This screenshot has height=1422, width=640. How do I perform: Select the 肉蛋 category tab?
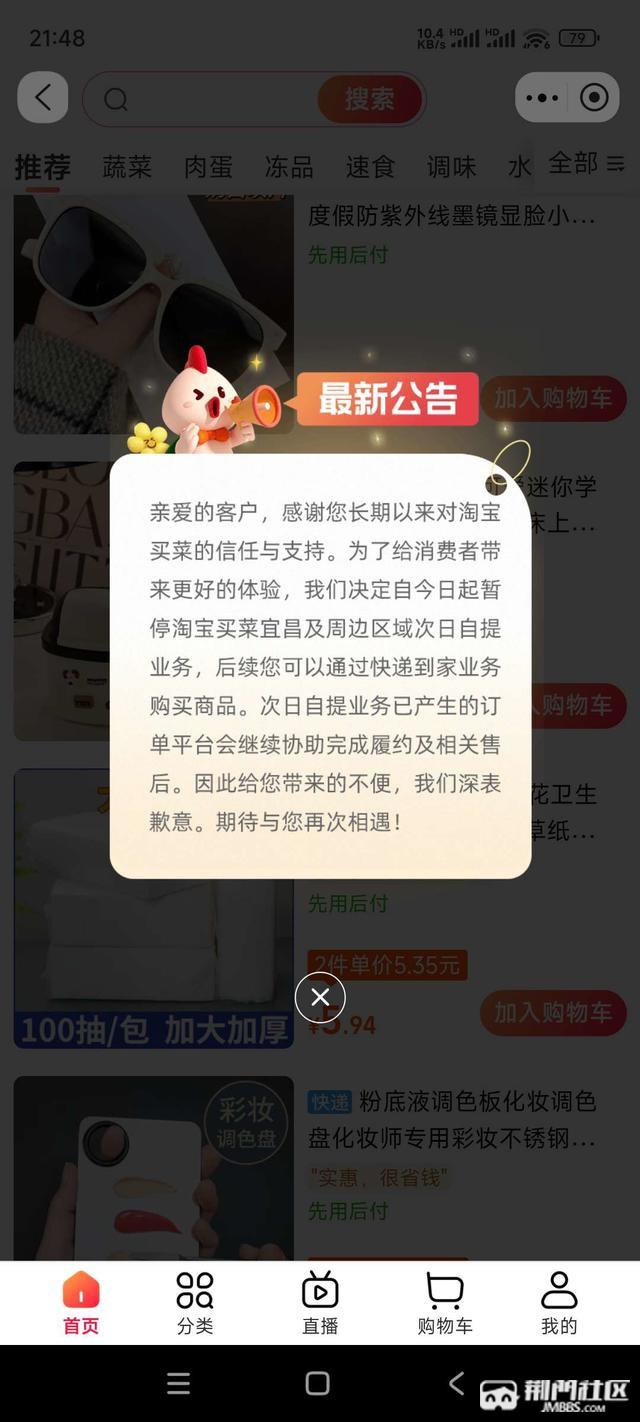(208, 166)
